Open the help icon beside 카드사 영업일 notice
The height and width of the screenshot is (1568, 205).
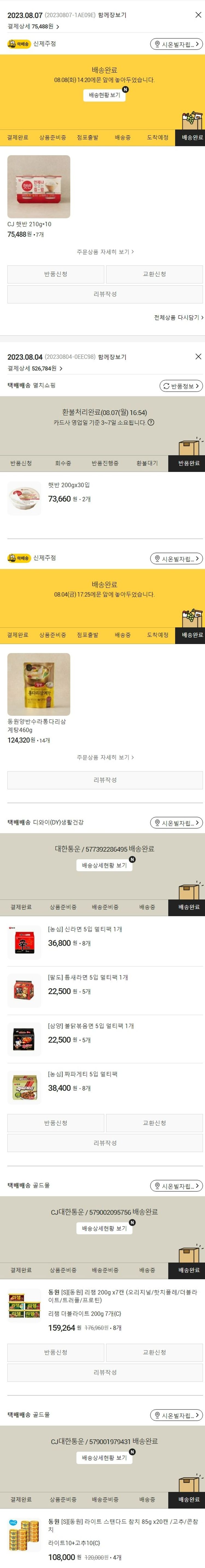[151, 422]
